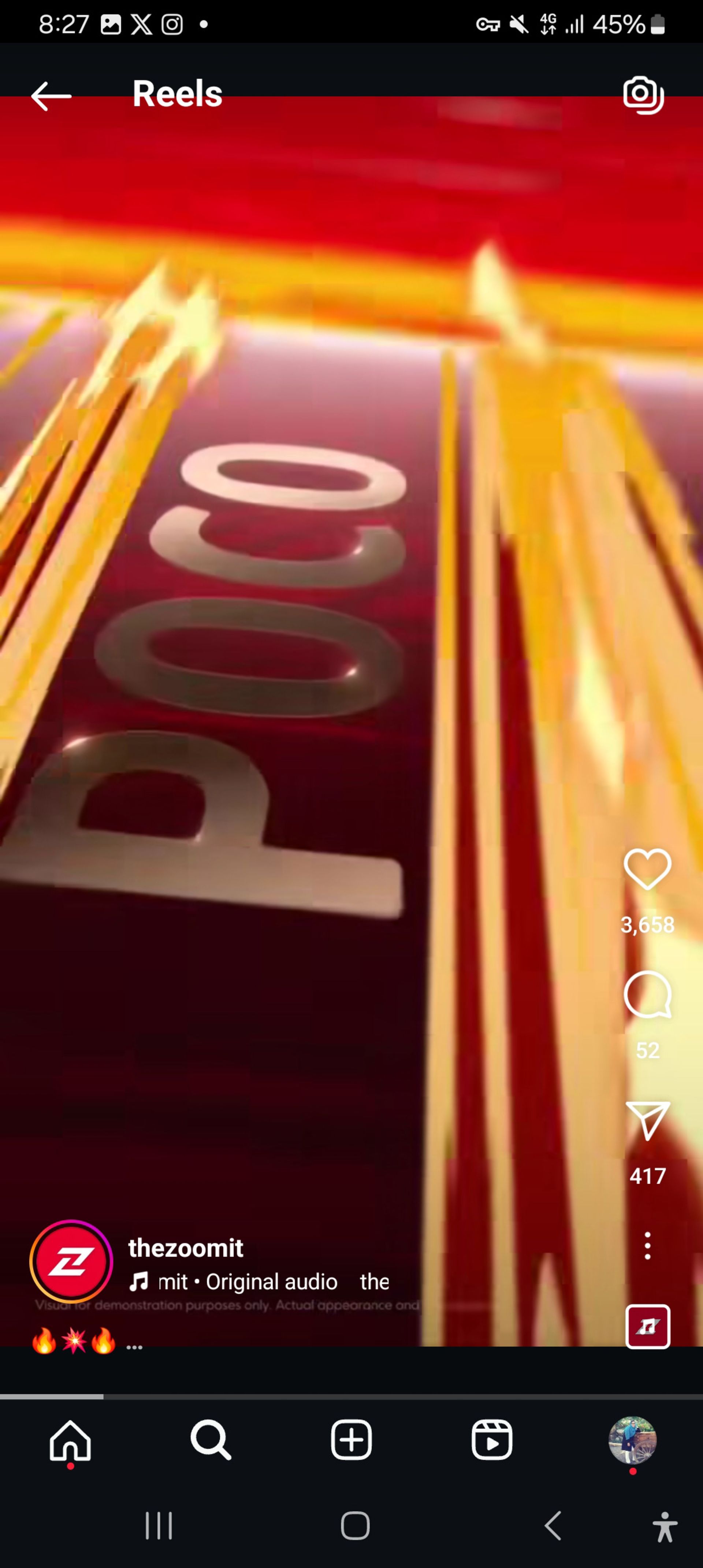Share this reel with the paper plane
703x1568 pixels.
pos(647,1120)
